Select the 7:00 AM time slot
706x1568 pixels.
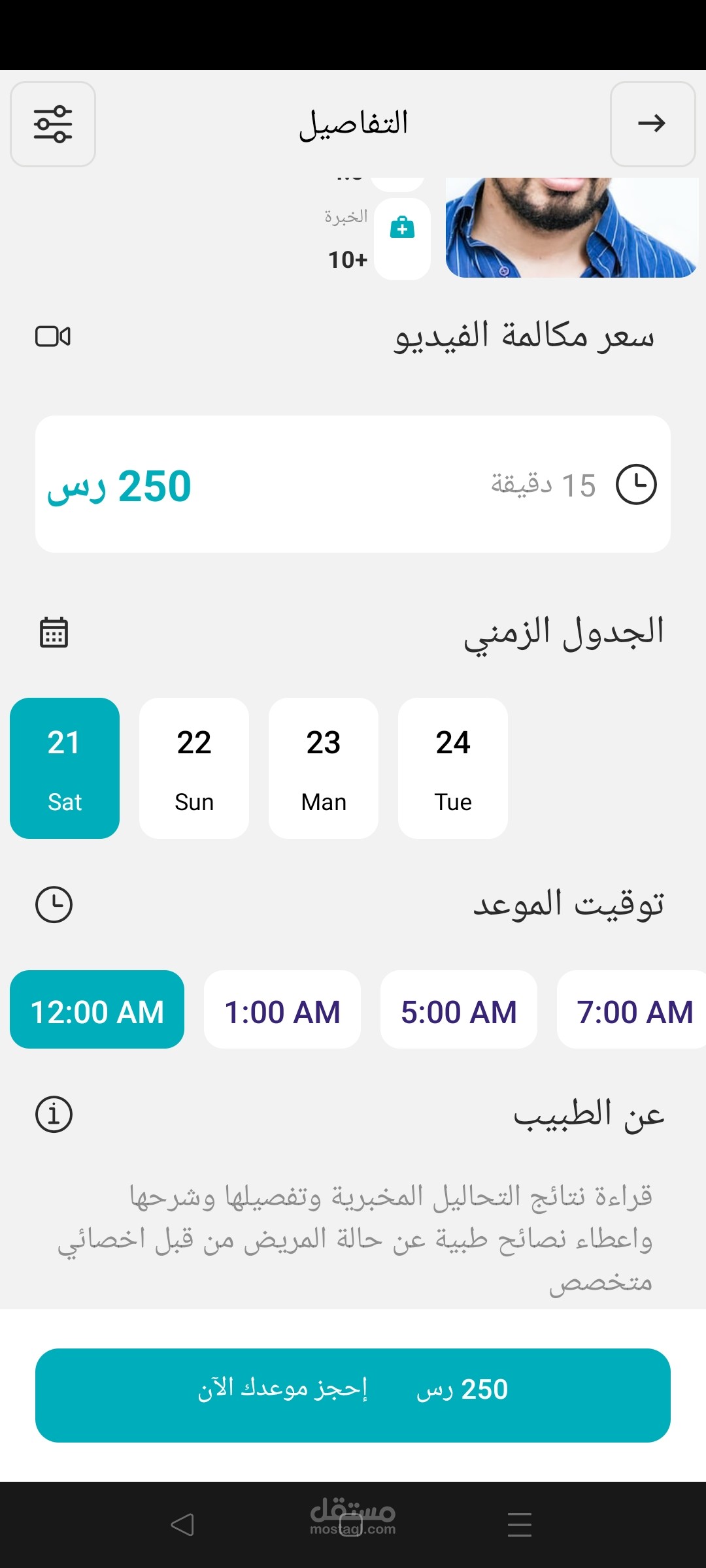pyautogui.click(x=633, y=1009)
